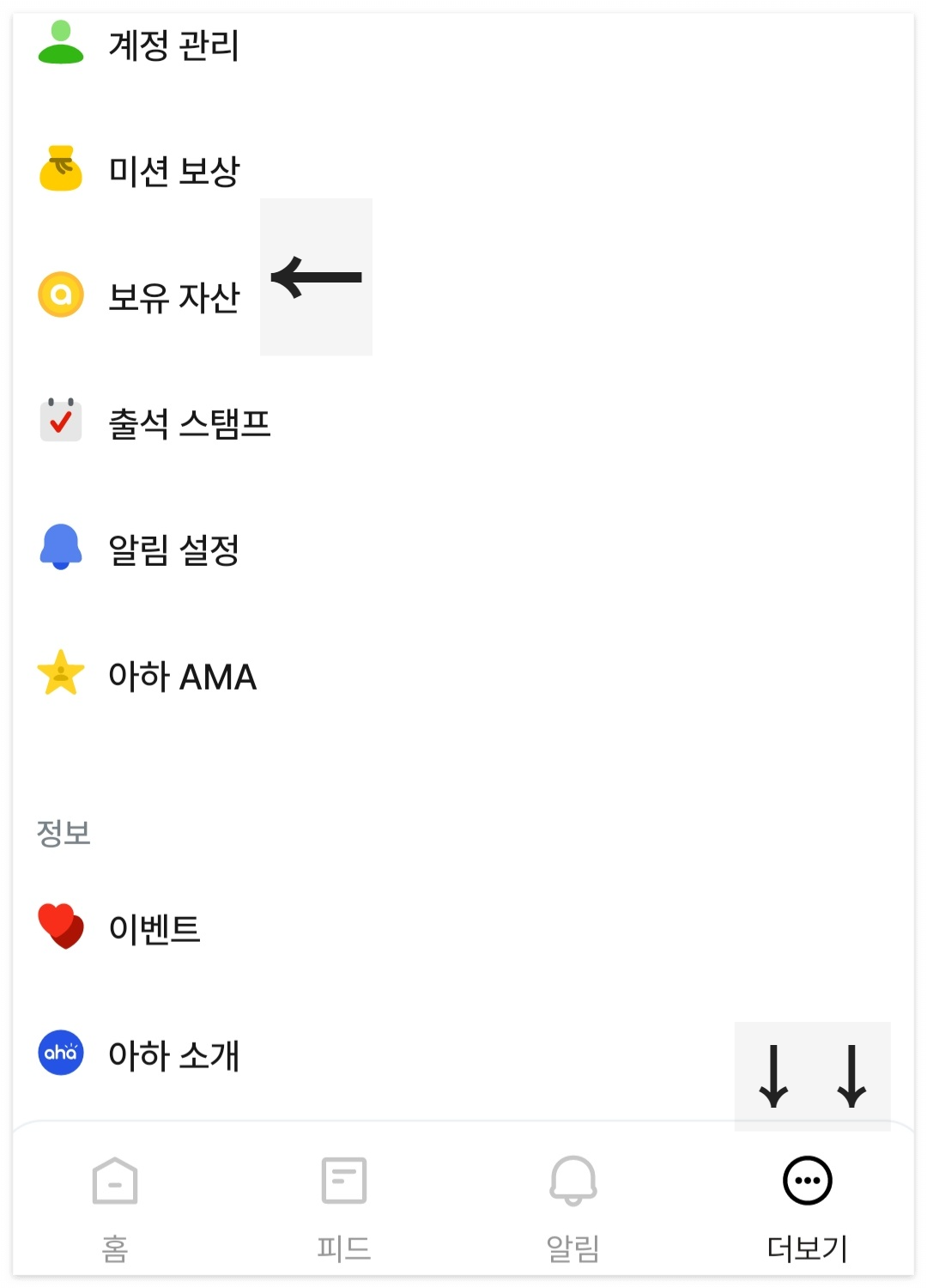927x1288 pixels.
Task: Open 아하 소개 introduction
Action: pyautogui.click(x=463, y=1054)
